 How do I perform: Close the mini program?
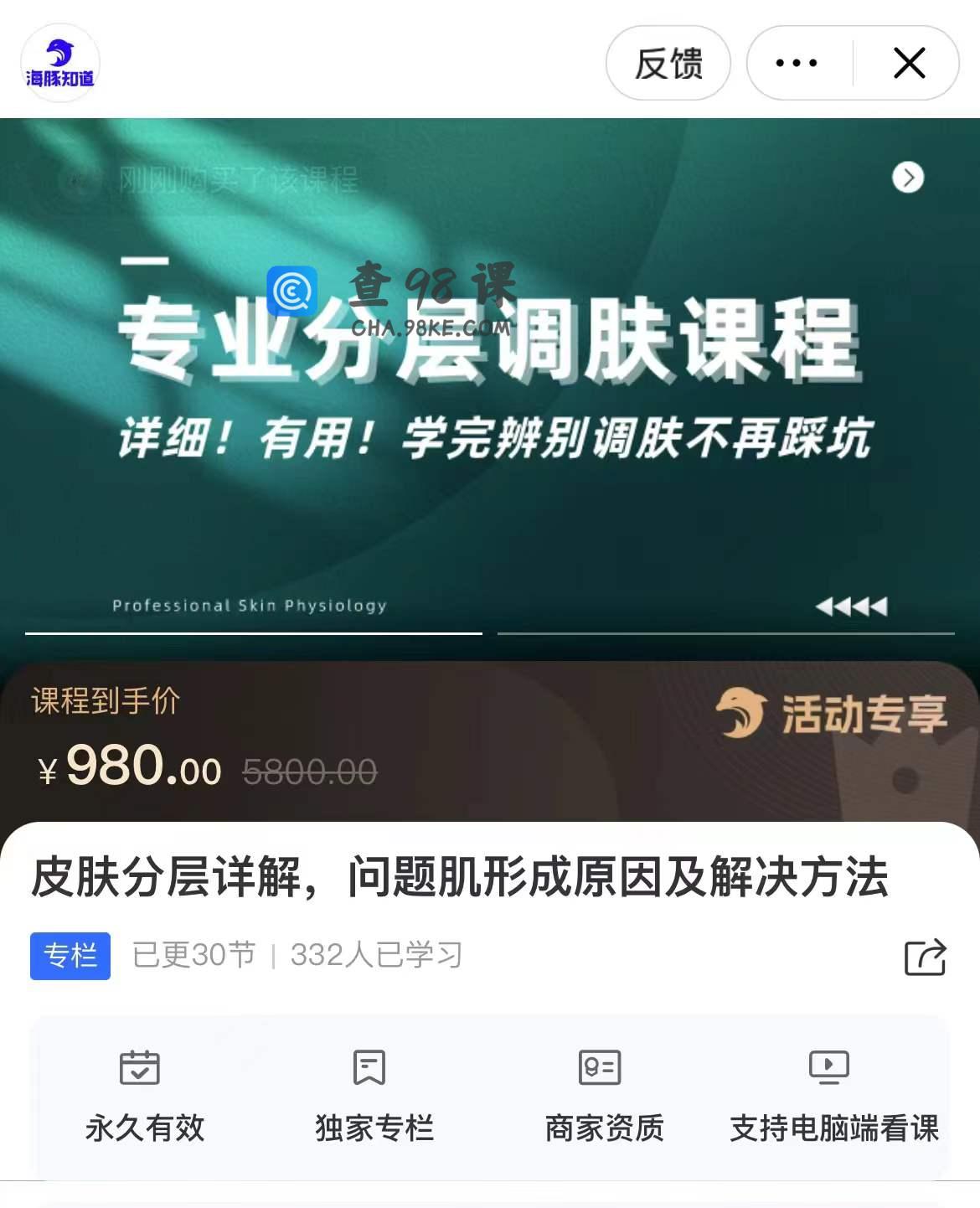(909, 64)
